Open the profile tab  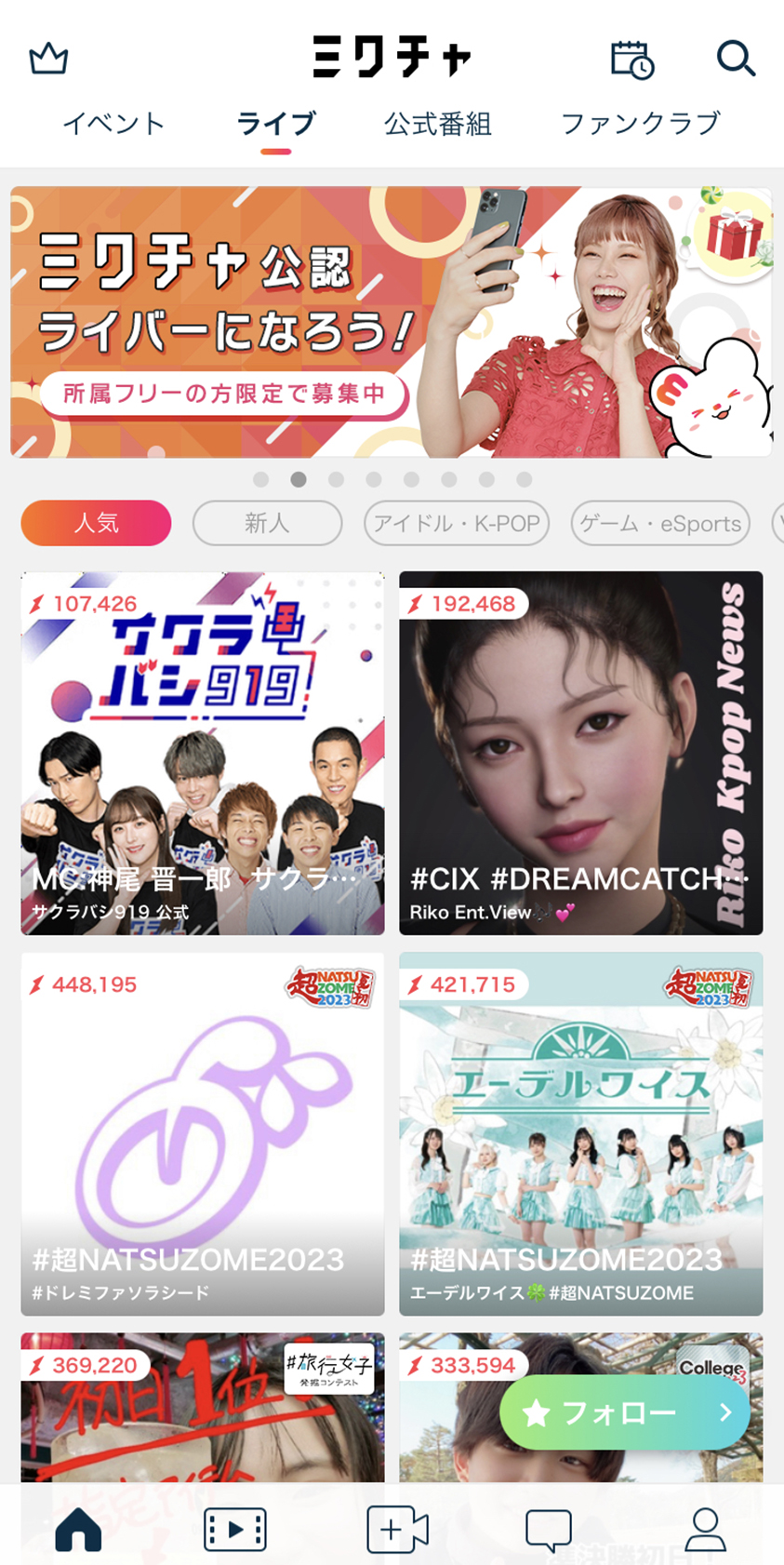[x=705, y=1529]
